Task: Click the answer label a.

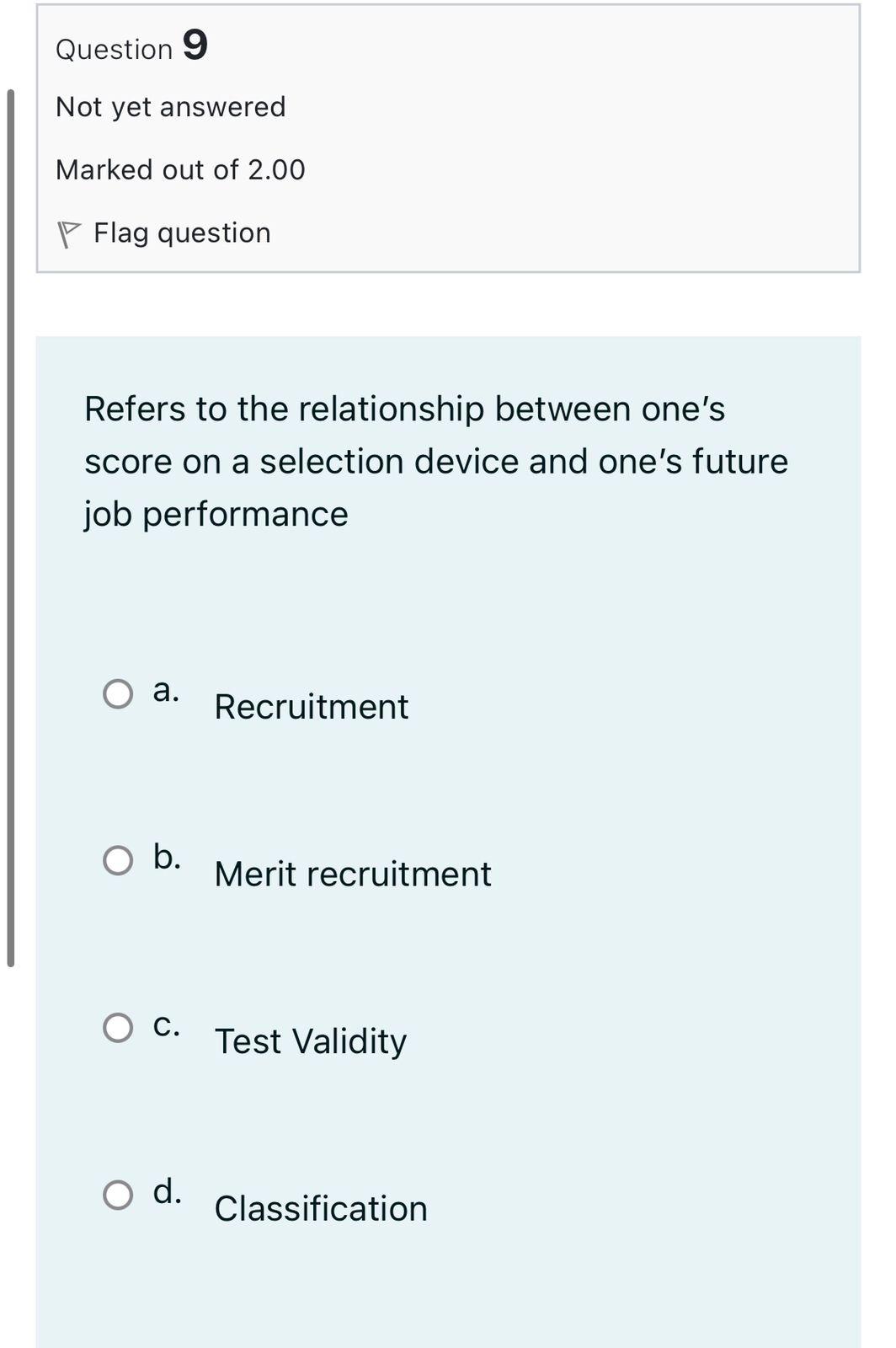Action: coord(167,690)
